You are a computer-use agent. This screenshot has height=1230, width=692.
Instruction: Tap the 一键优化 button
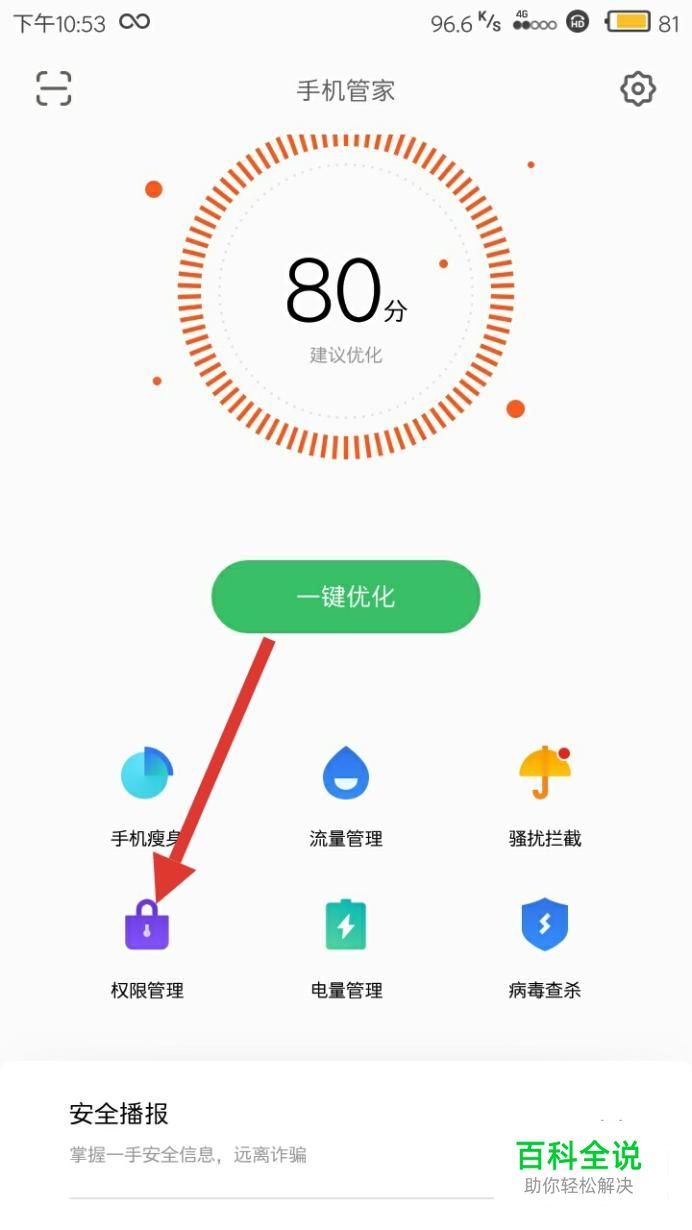click(x=346, y=597)
